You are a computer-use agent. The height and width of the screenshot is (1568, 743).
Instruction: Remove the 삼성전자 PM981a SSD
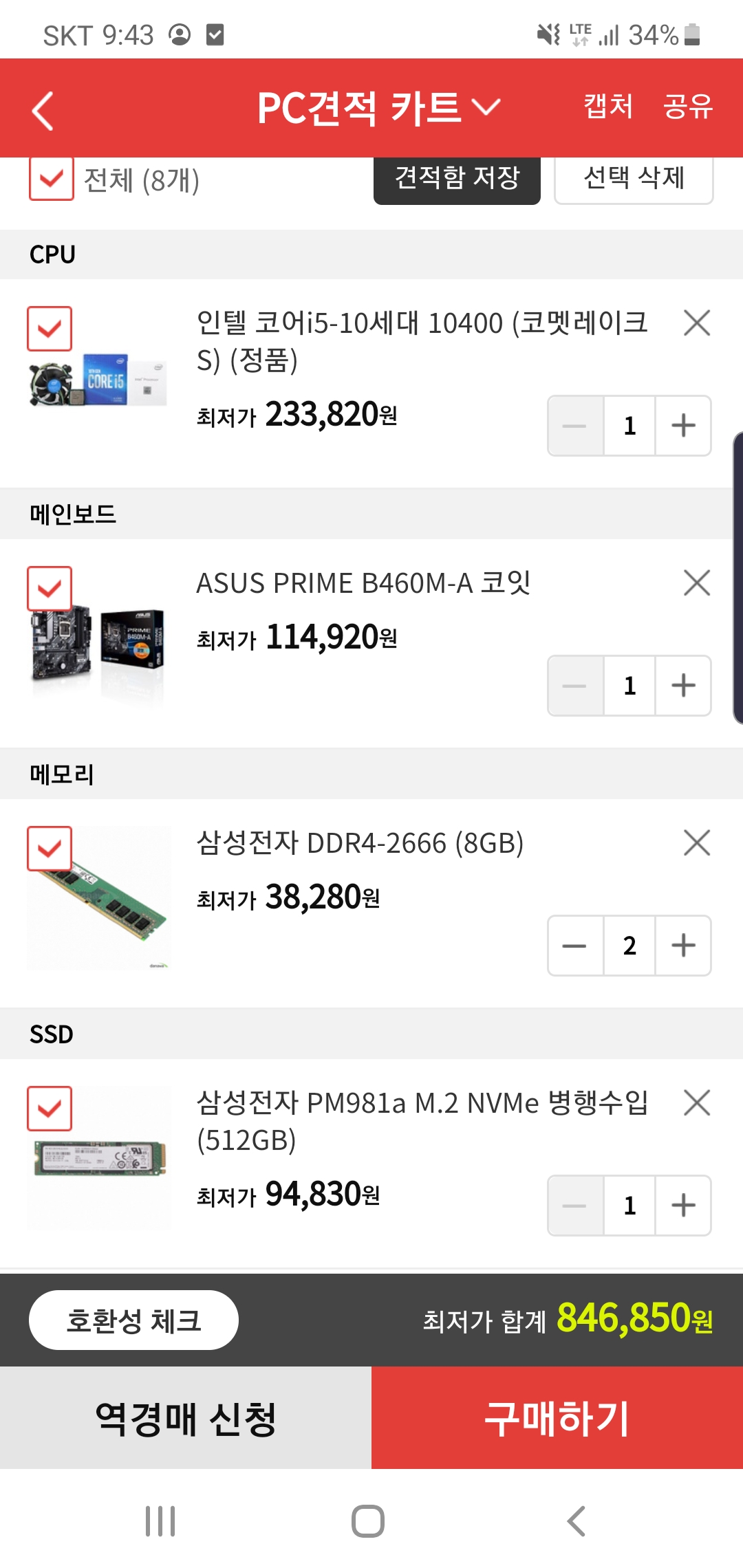[x=697, y=1102]
